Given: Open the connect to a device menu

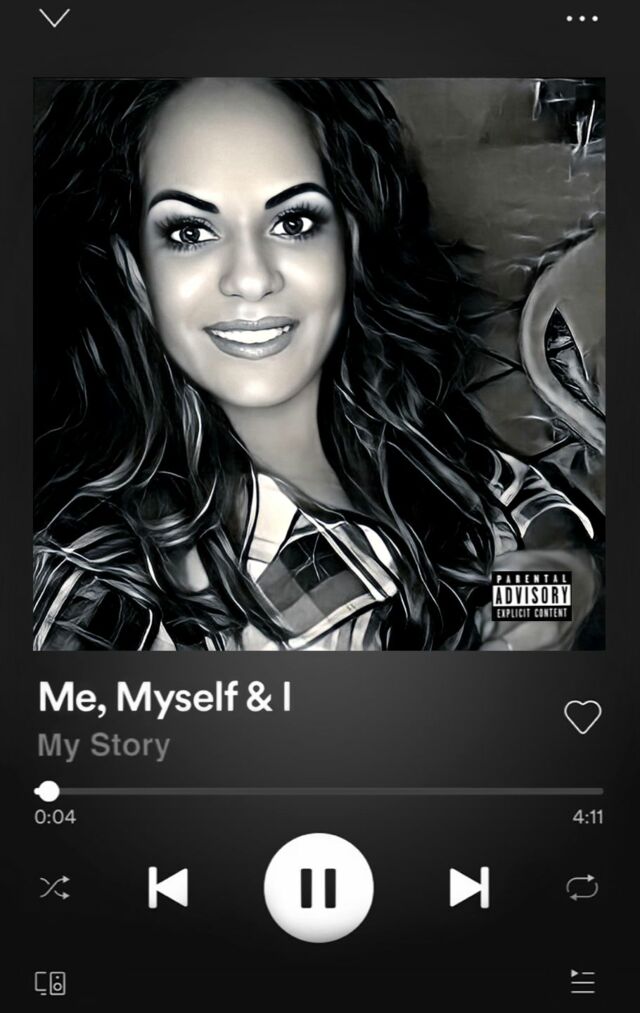Looking at the screenshot, I should pos(51,982).
